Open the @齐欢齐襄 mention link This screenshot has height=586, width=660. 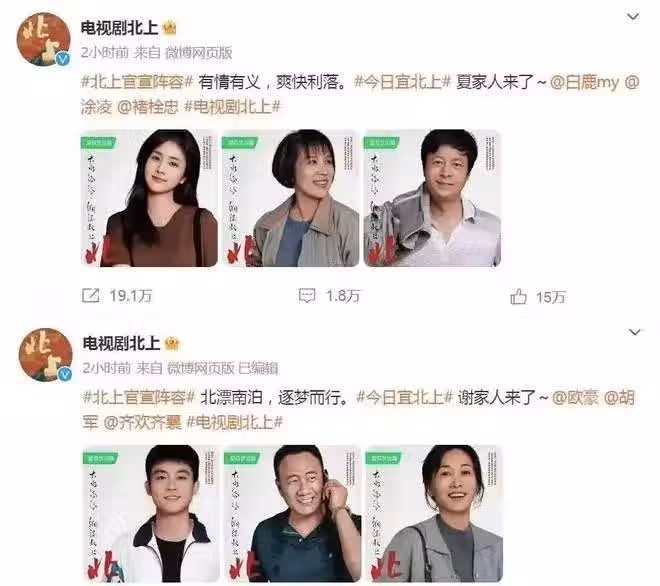coord(148,420)
